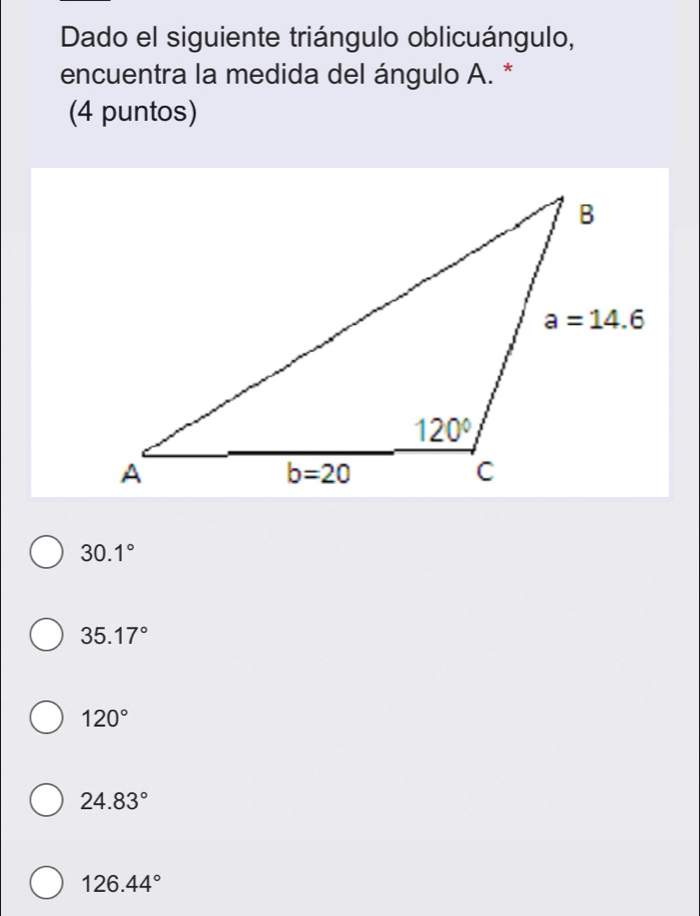Pick the 24.83° answer choice
Viewport: 700px width, 916px height.
pos(48,800)
